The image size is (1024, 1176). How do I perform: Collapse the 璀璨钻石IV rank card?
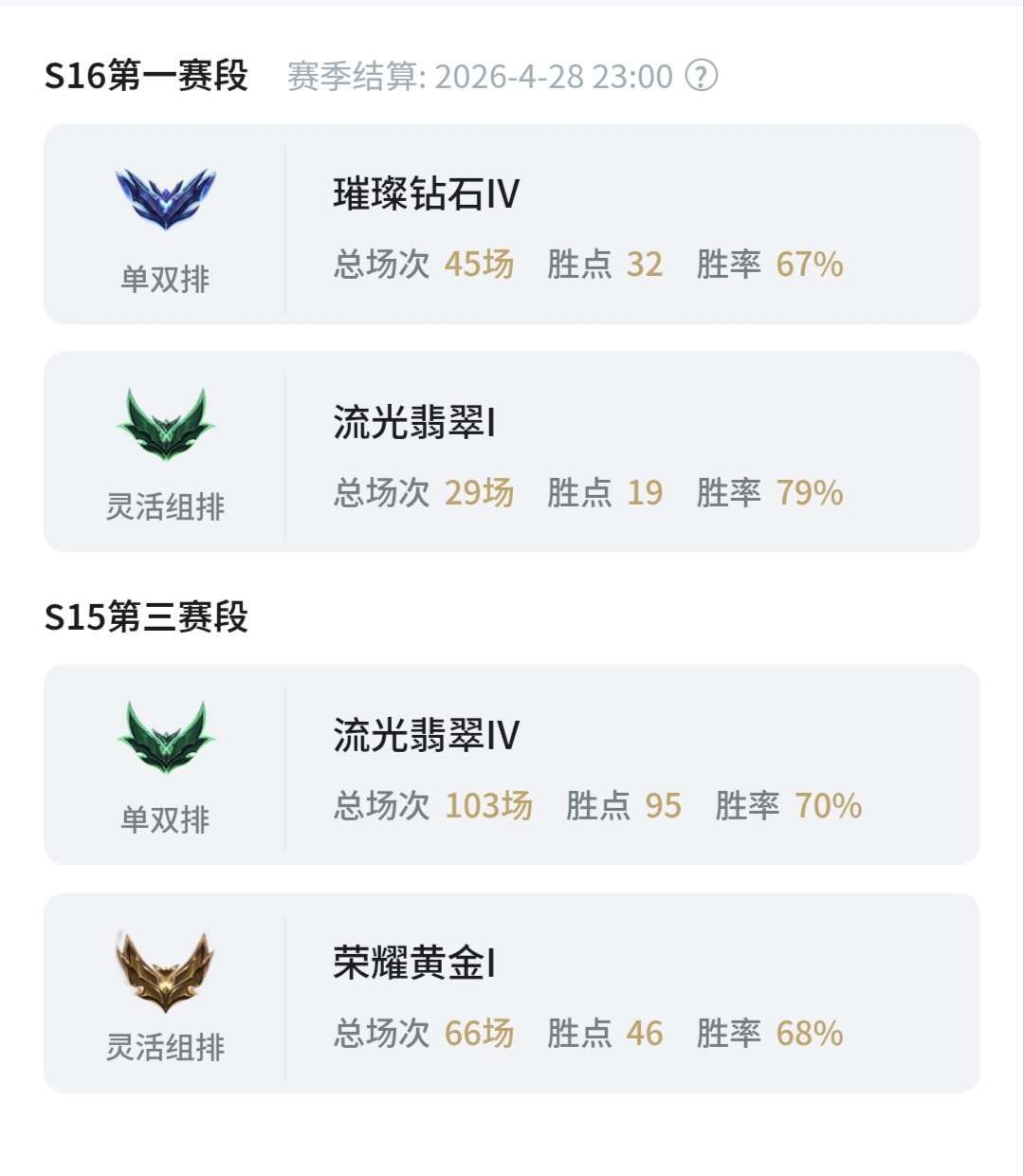click(512, 225)
